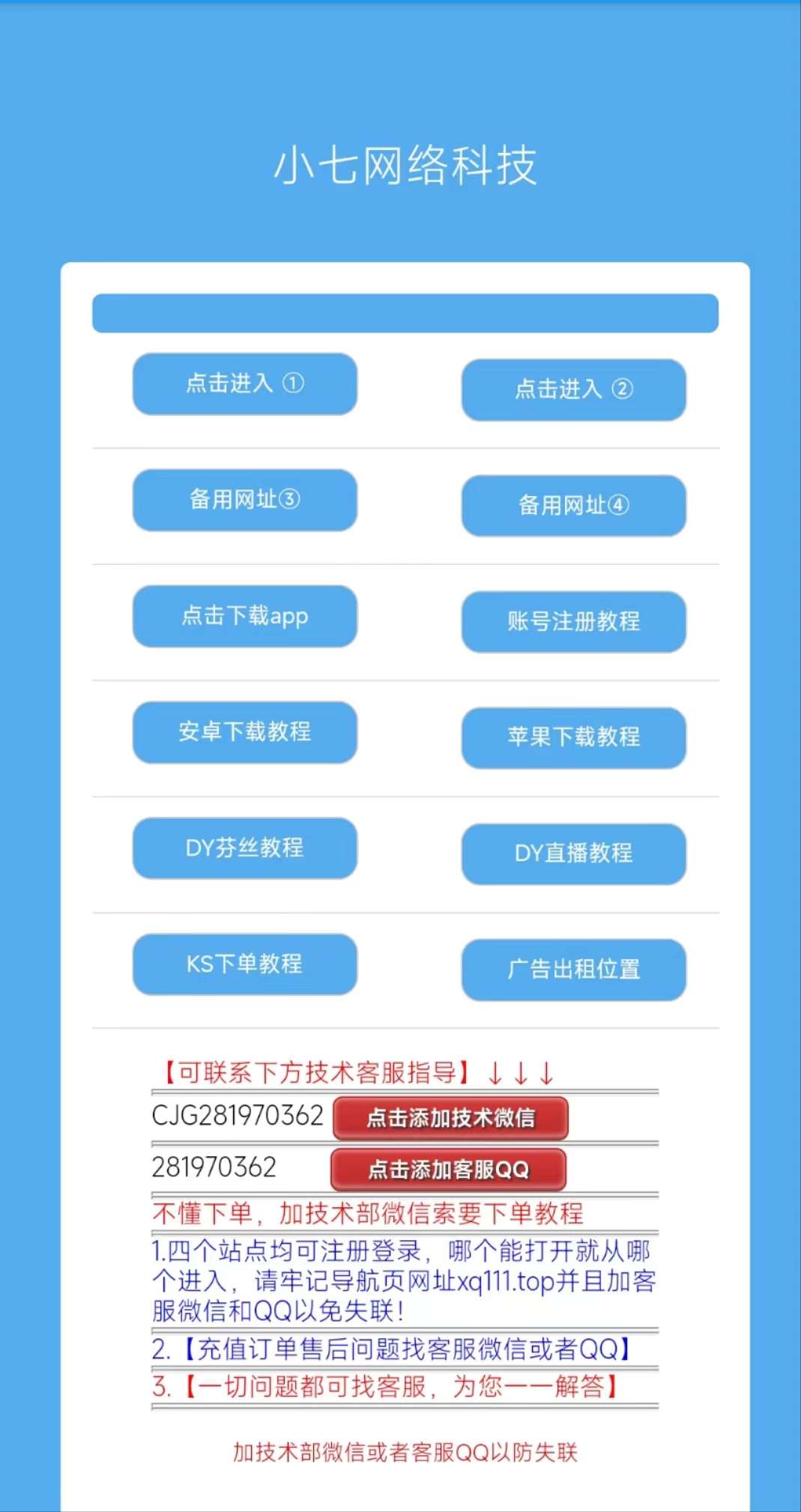Image resolution: width=801 pixels, height=1512 pixels.
Task: Open the KS下单教程 tutorial
Action: tap(245, 964)
